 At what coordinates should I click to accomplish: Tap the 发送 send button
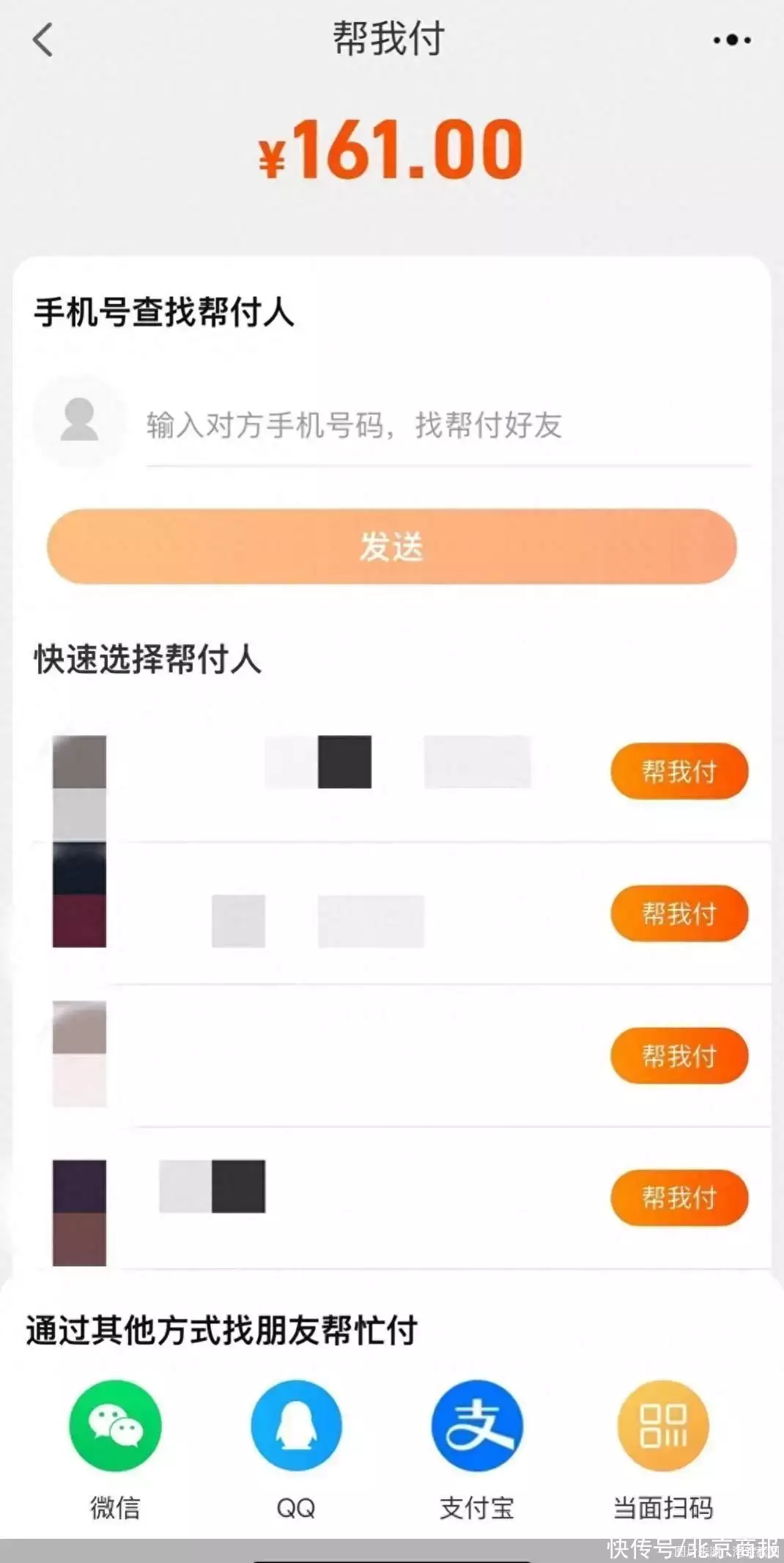(392, 546)
